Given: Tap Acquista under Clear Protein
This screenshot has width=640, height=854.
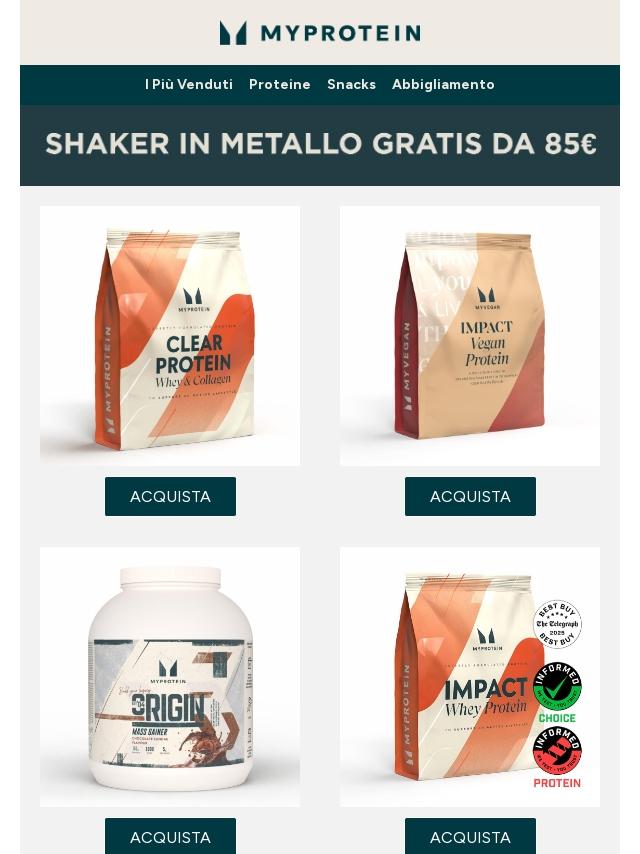Looking at the screenshot, I should [x=170, y=496].
